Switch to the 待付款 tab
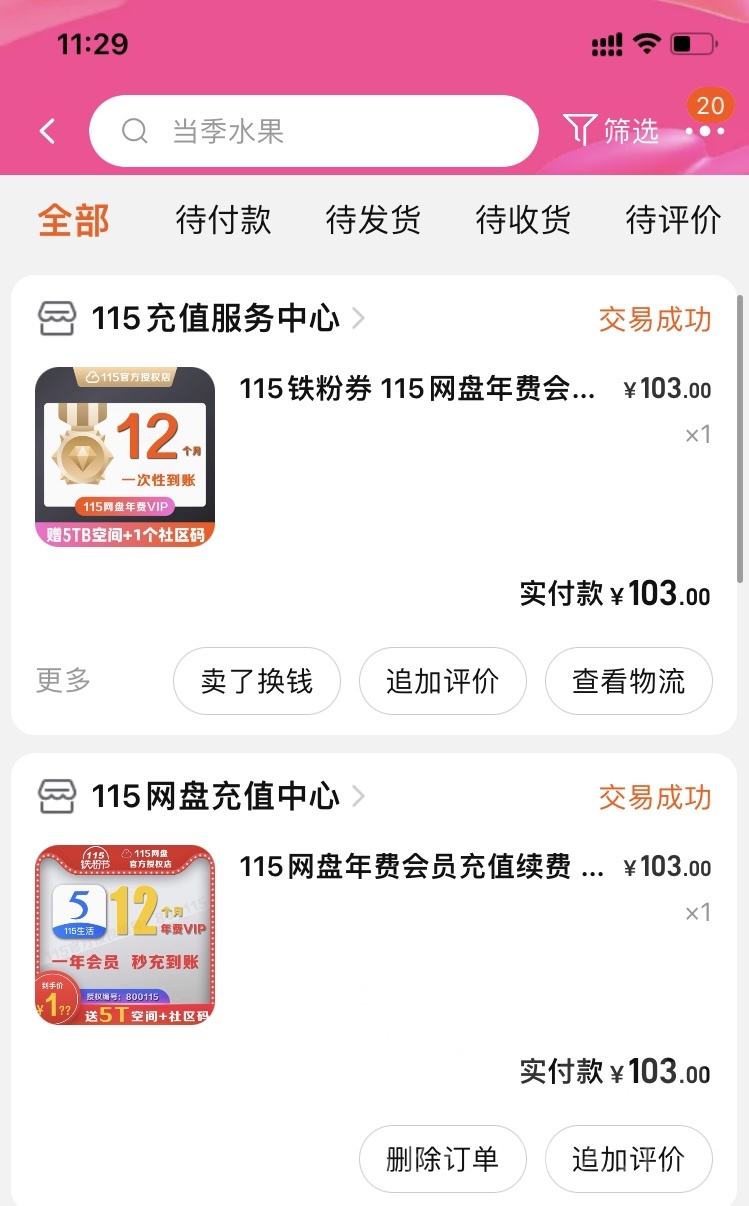The width and height of the screenshot is (749, 1206). coord(223,220)
